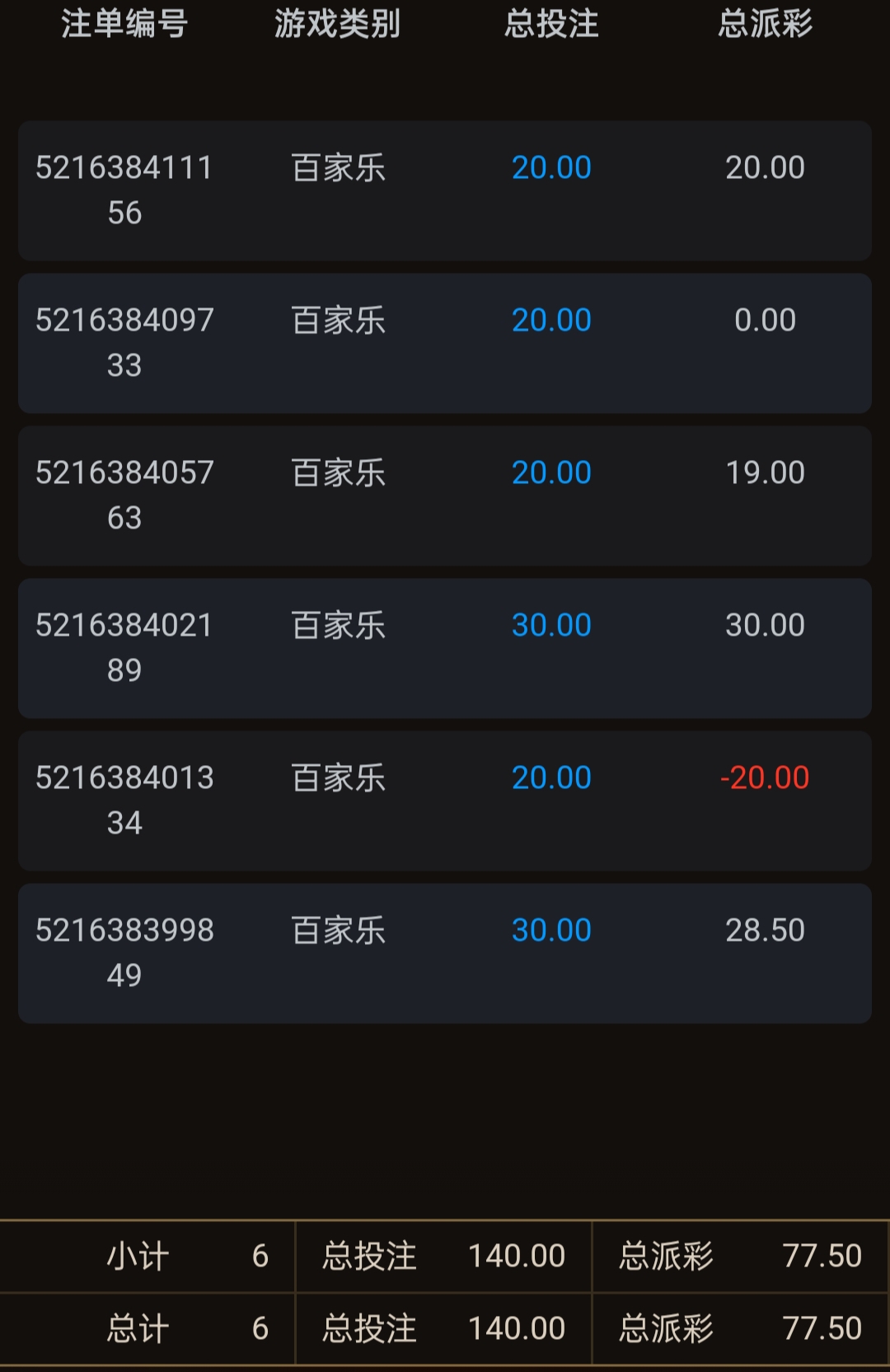The width and height of the screenshot is (890, 1372).
Task: Open bet record ending in 09733
Action: click(445, 343)
